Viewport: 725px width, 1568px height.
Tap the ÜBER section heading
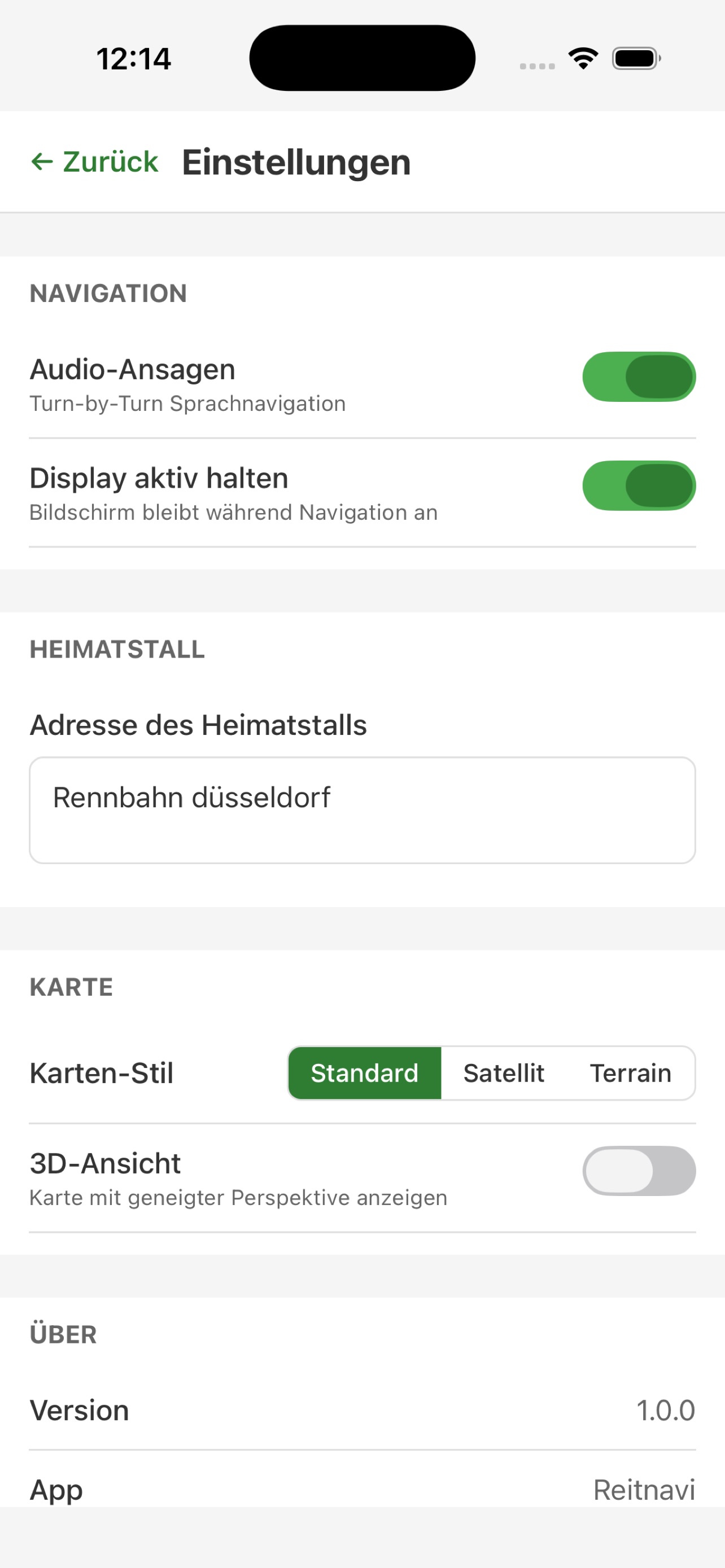coord(63,1334)
